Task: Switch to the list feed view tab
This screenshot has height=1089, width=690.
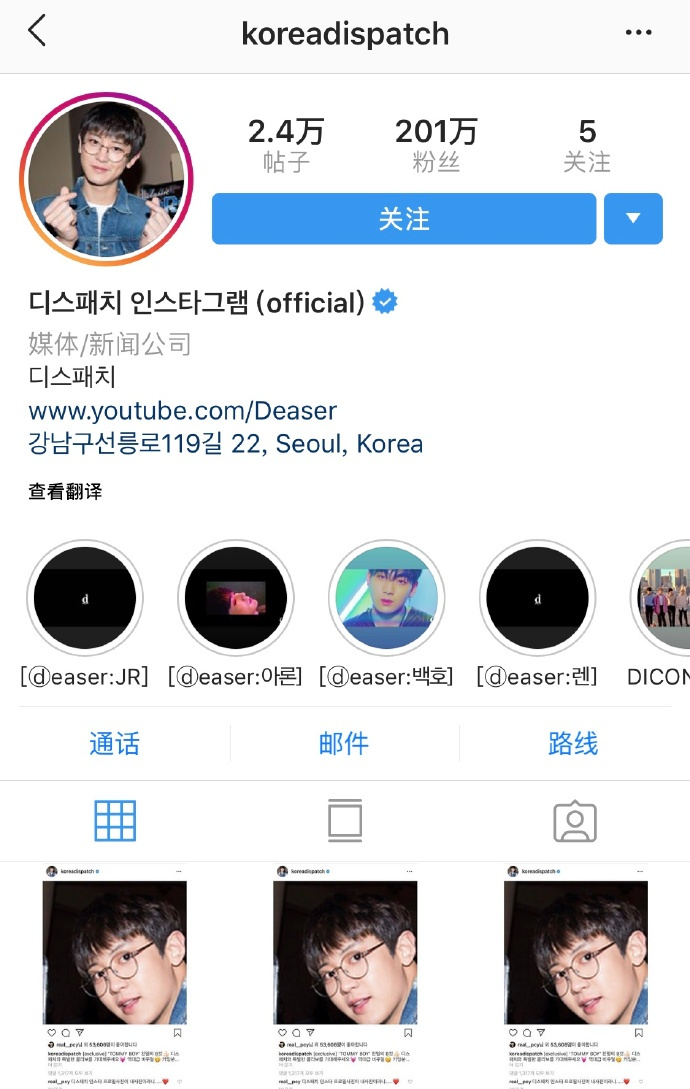Action: coord(345,821)
